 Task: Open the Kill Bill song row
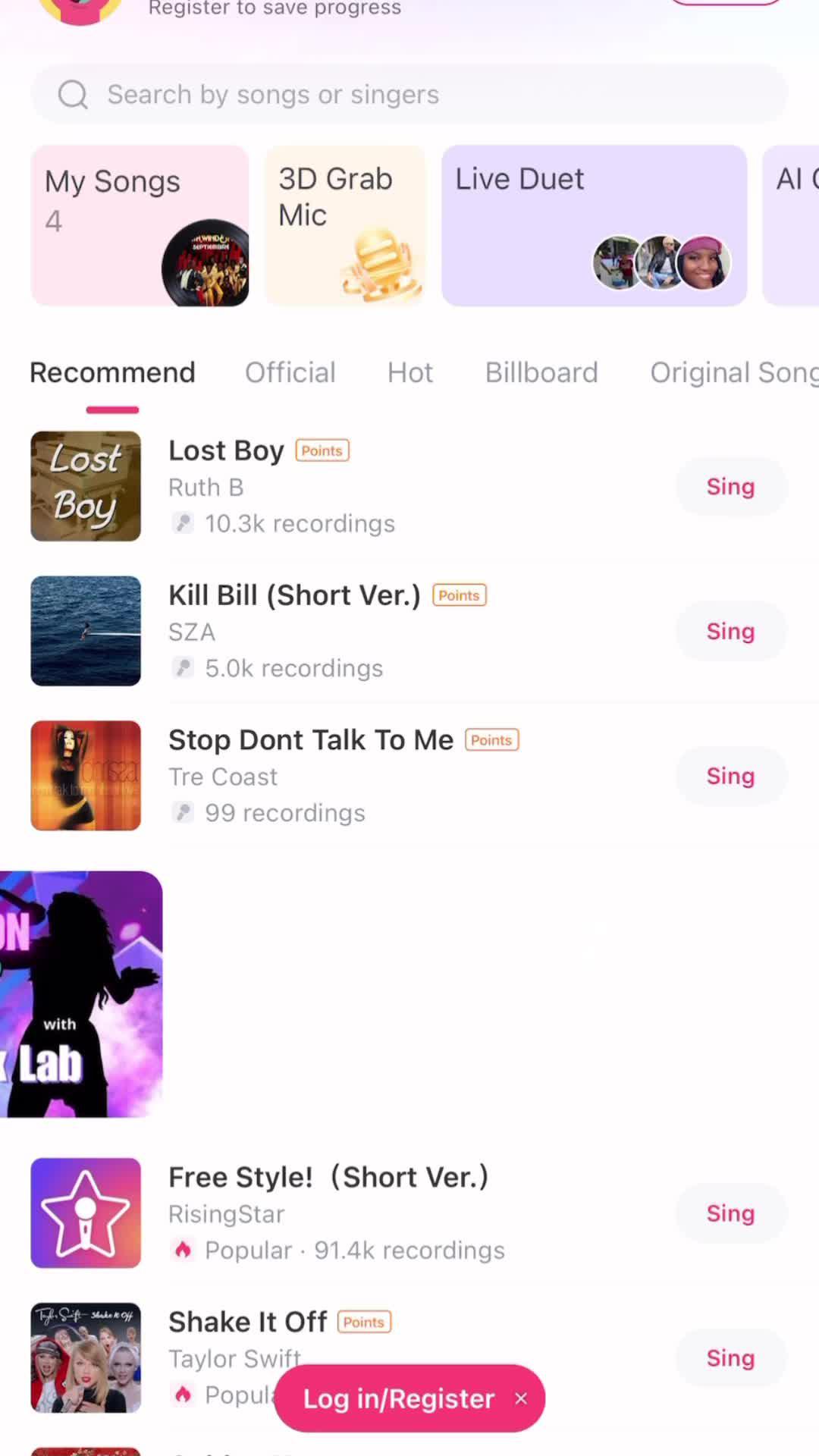[x=379, y=632]
